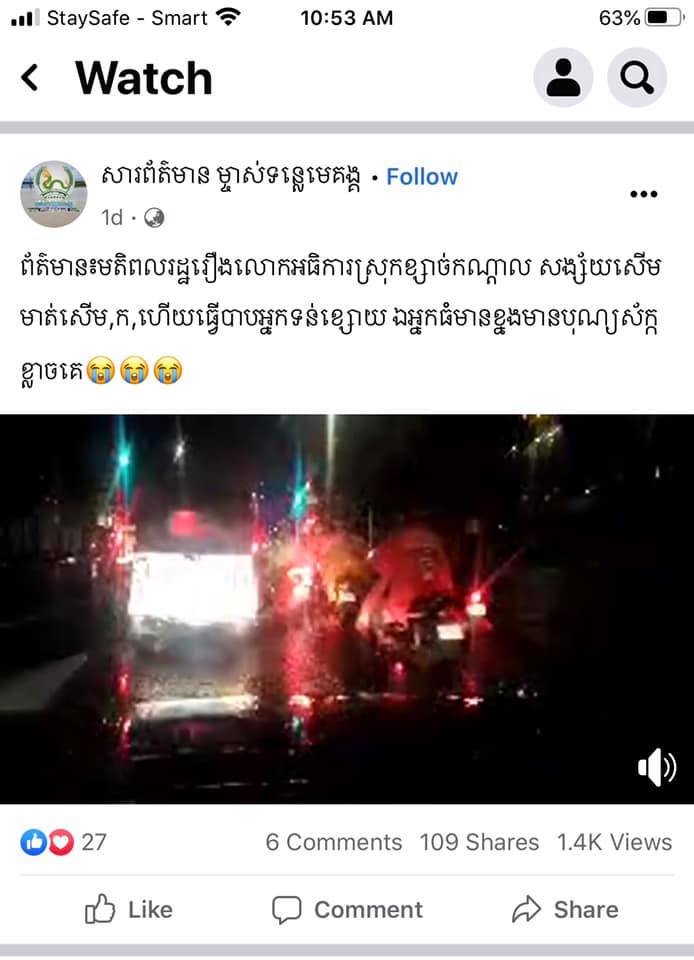This screenshot has width=694, height=960.
Task: View the 6 Comments
Action: 333,842
